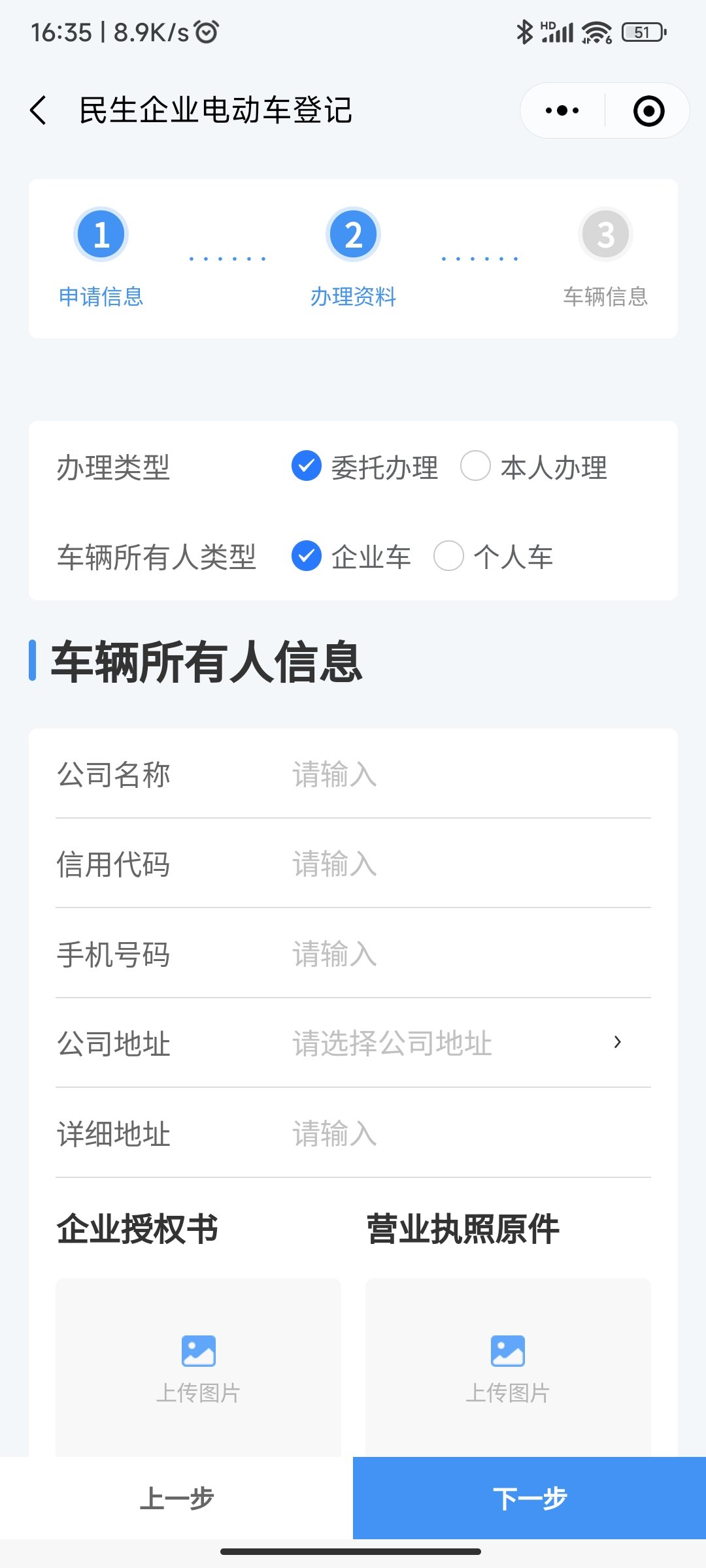Viewport: 706px width, 1568px height.
Task: Select 本人办理 as handling type
Action: pos(475,466)
